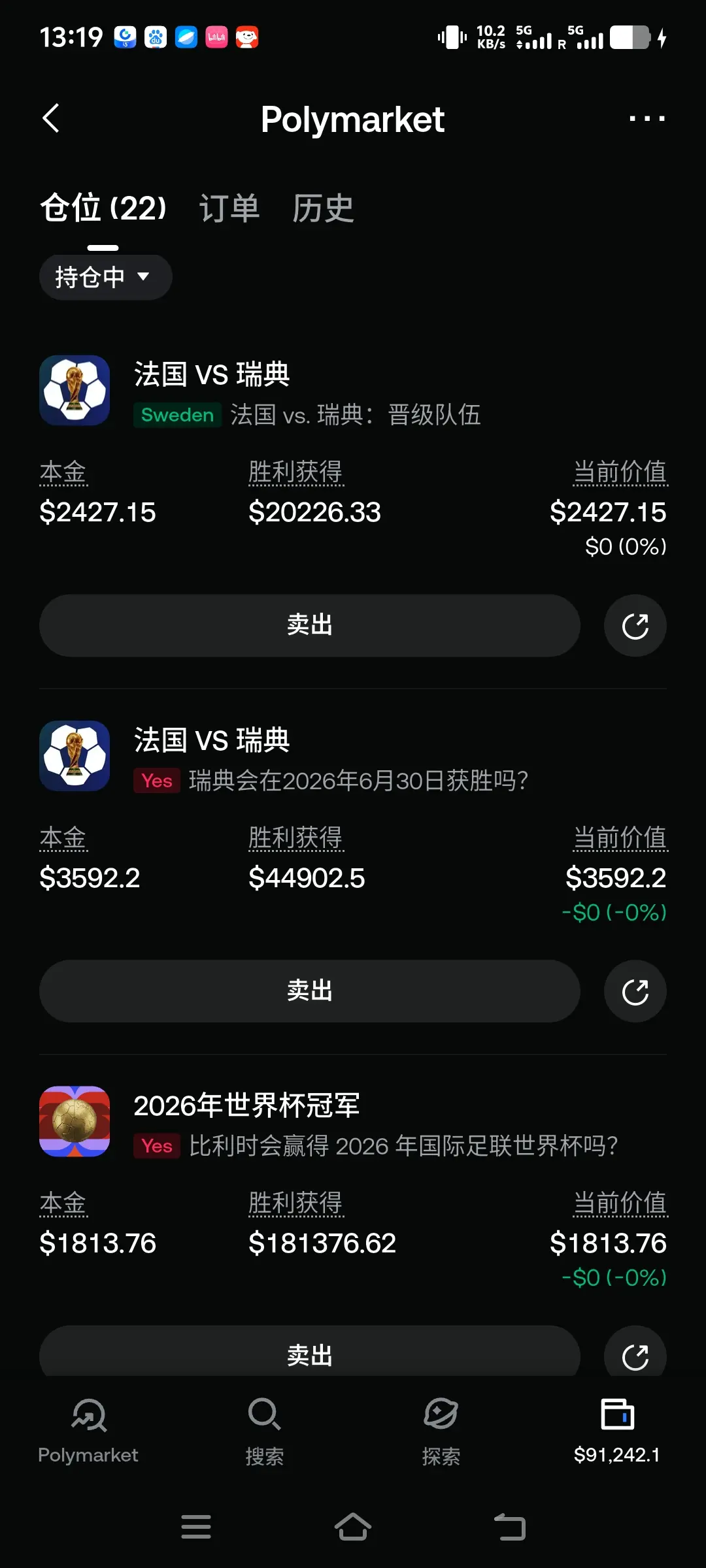This screenshot has height=1568, width=706.
Task: Sell the 比利时世界杯 Yes position
Action: 310,1351
